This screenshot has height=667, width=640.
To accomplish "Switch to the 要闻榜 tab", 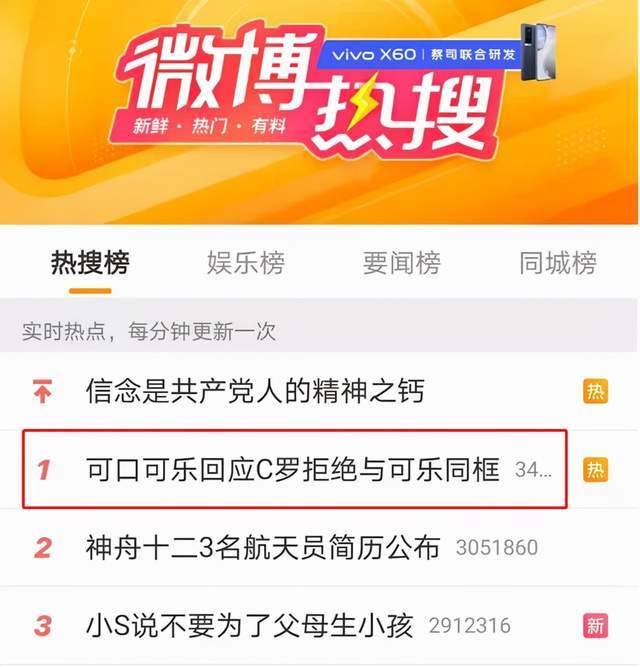I will pyautogui.click(x=401, y=263).
